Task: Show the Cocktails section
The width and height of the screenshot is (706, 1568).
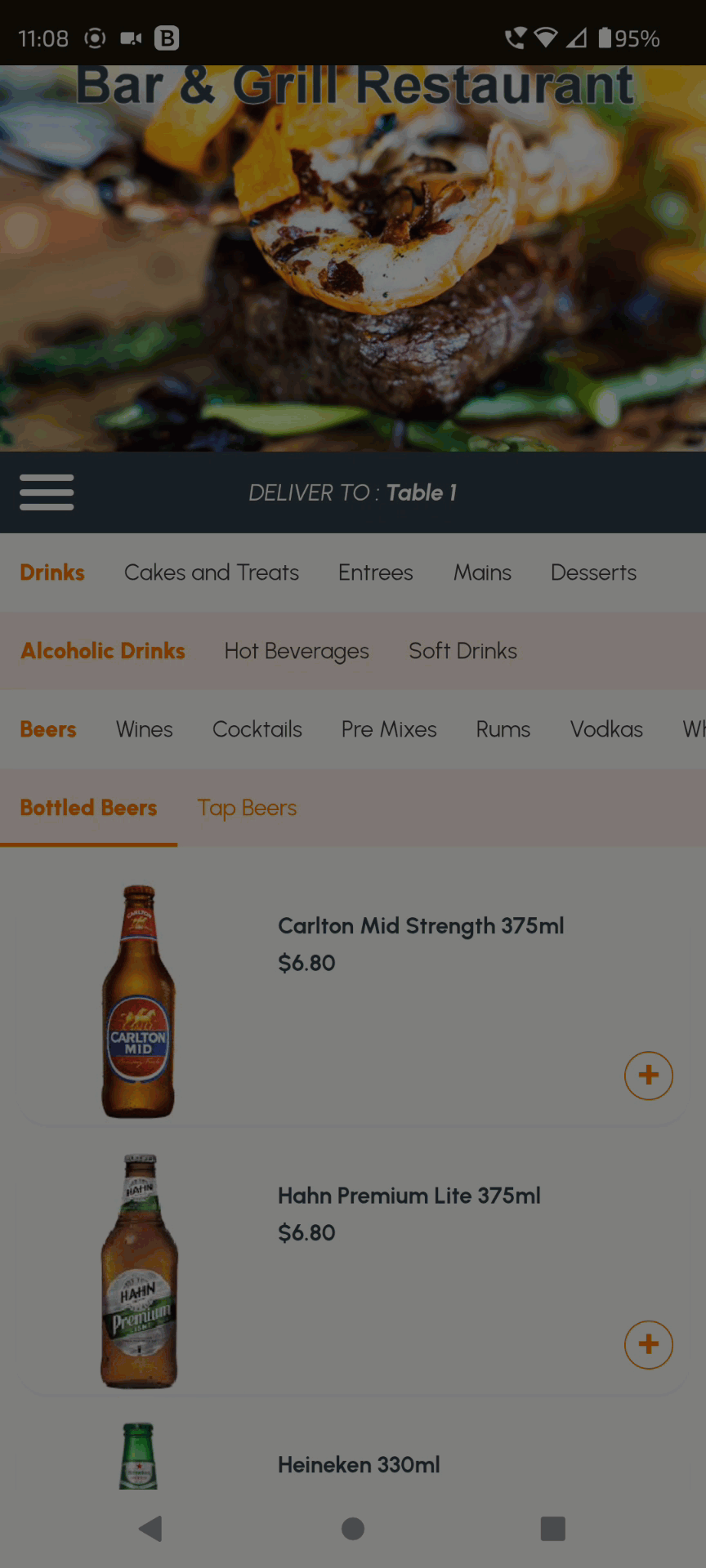Action: [257, 729]
